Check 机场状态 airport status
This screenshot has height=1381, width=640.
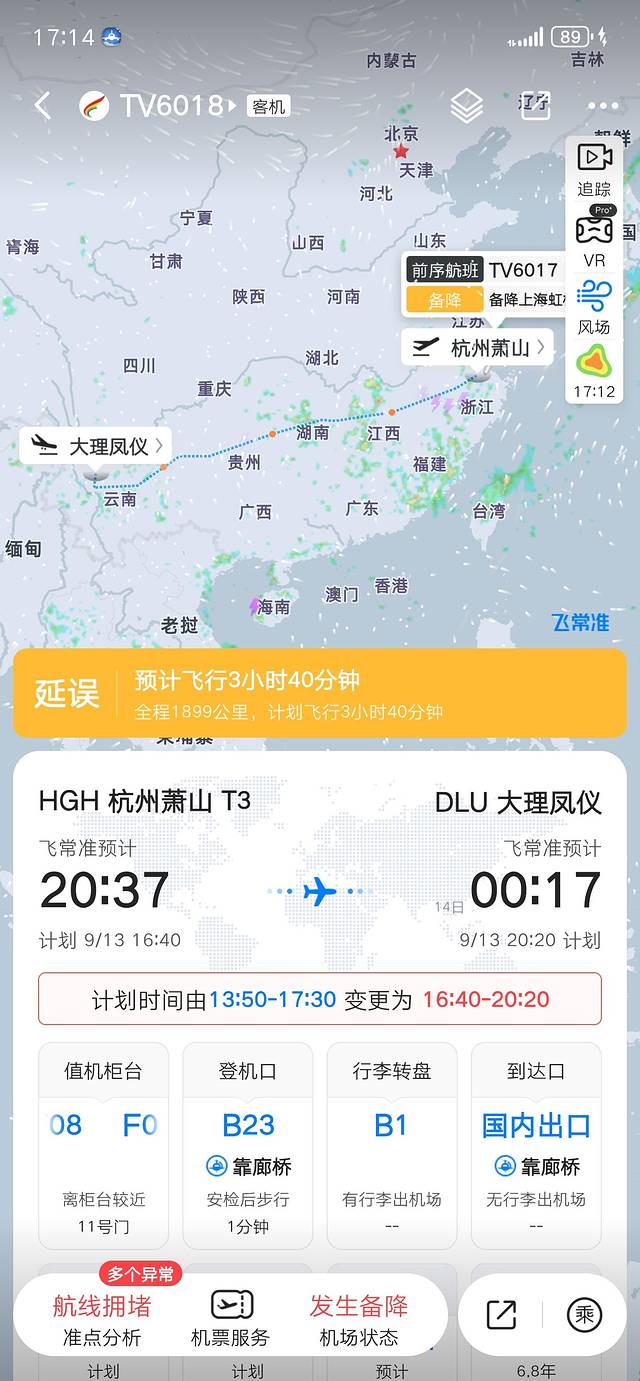[x=359, y=1320]
